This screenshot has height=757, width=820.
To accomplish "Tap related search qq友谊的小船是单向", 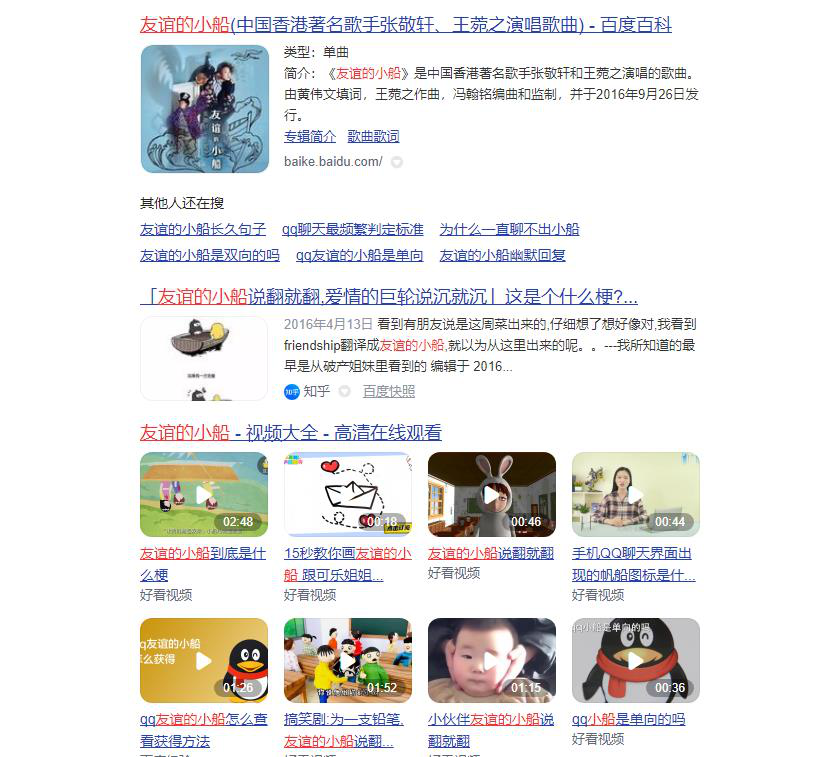I will pyautogui.click(x=359, y=255).
